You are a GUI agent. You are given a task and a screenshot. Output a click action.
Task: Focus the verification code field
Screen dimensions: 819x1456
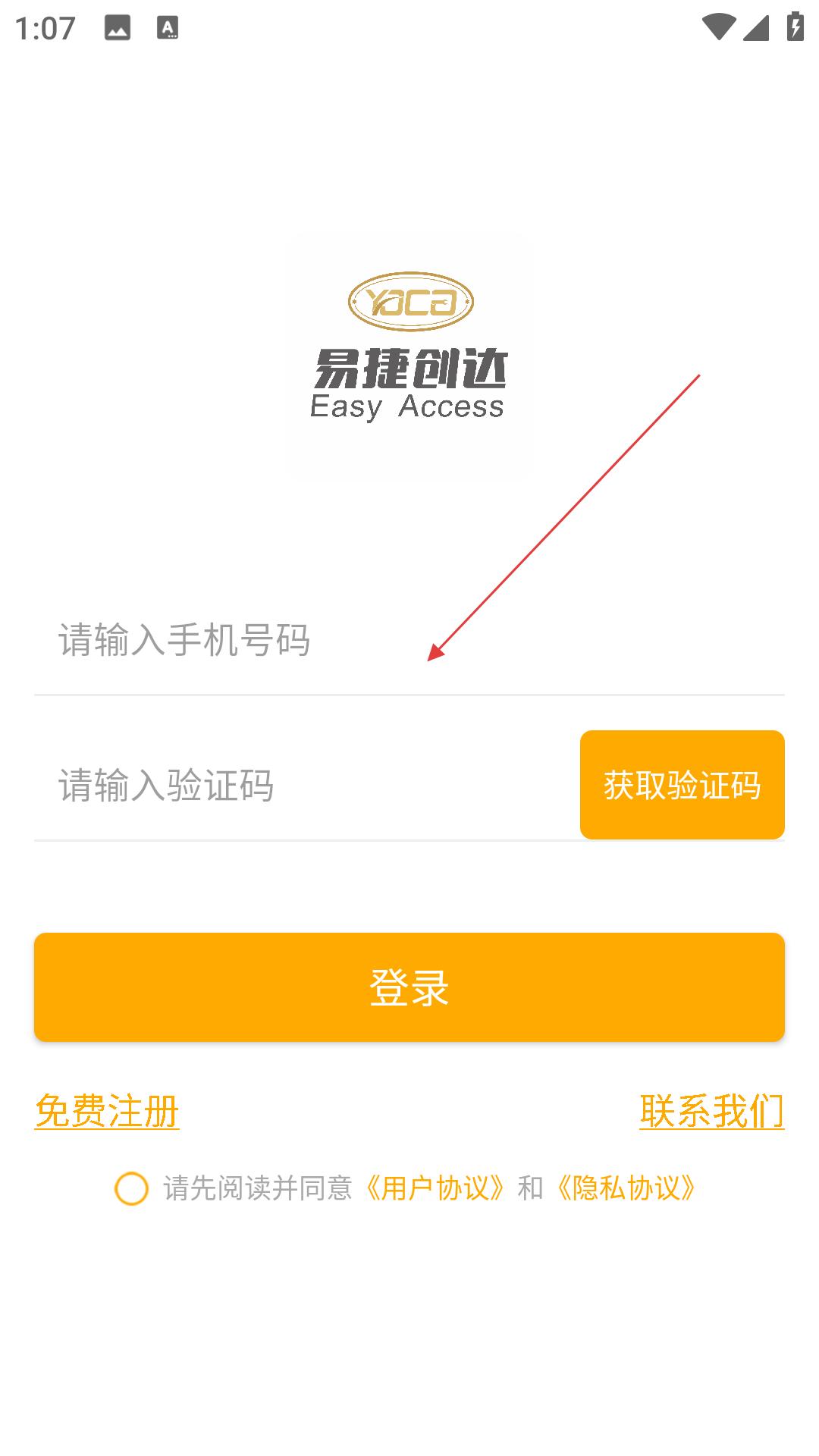tap(303, 786)
